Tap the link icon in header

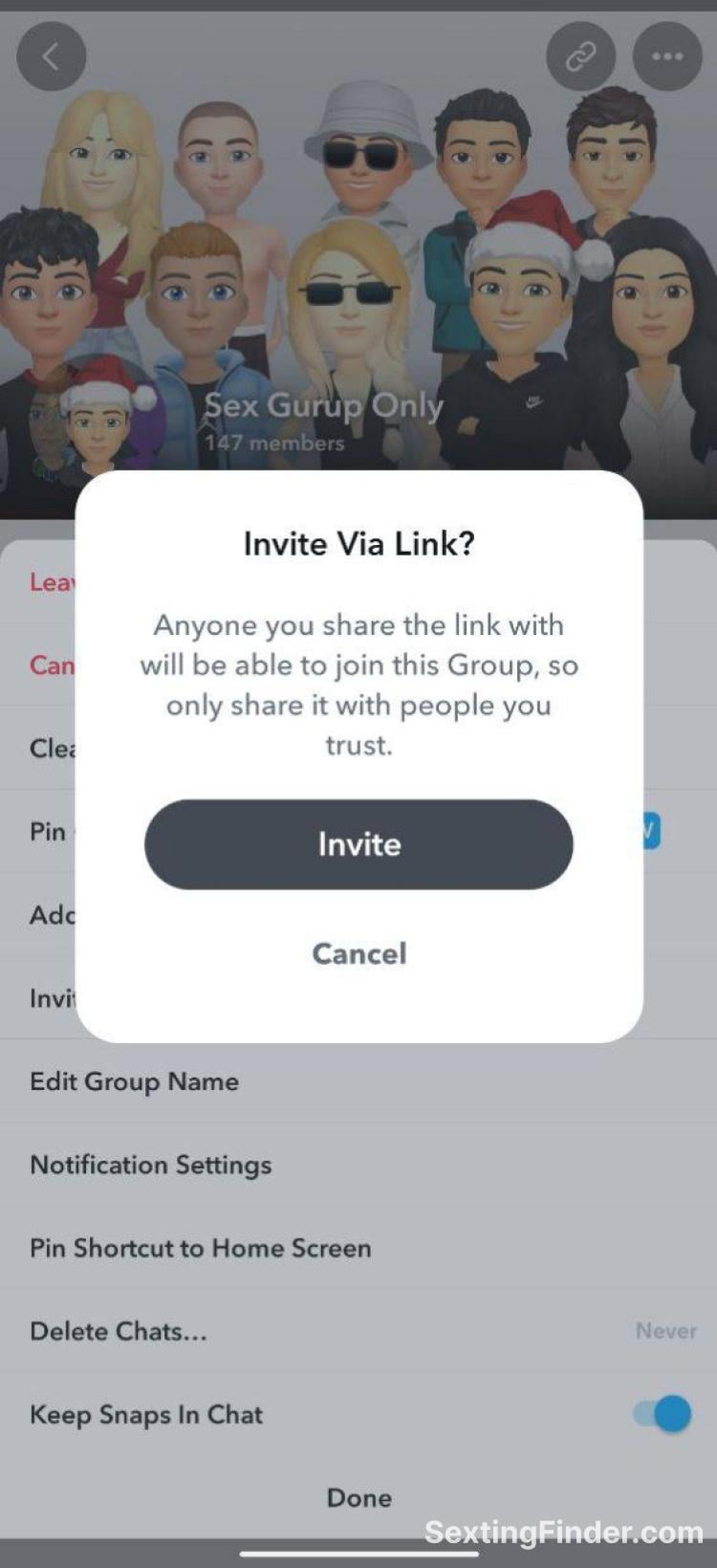pos(580,56)
